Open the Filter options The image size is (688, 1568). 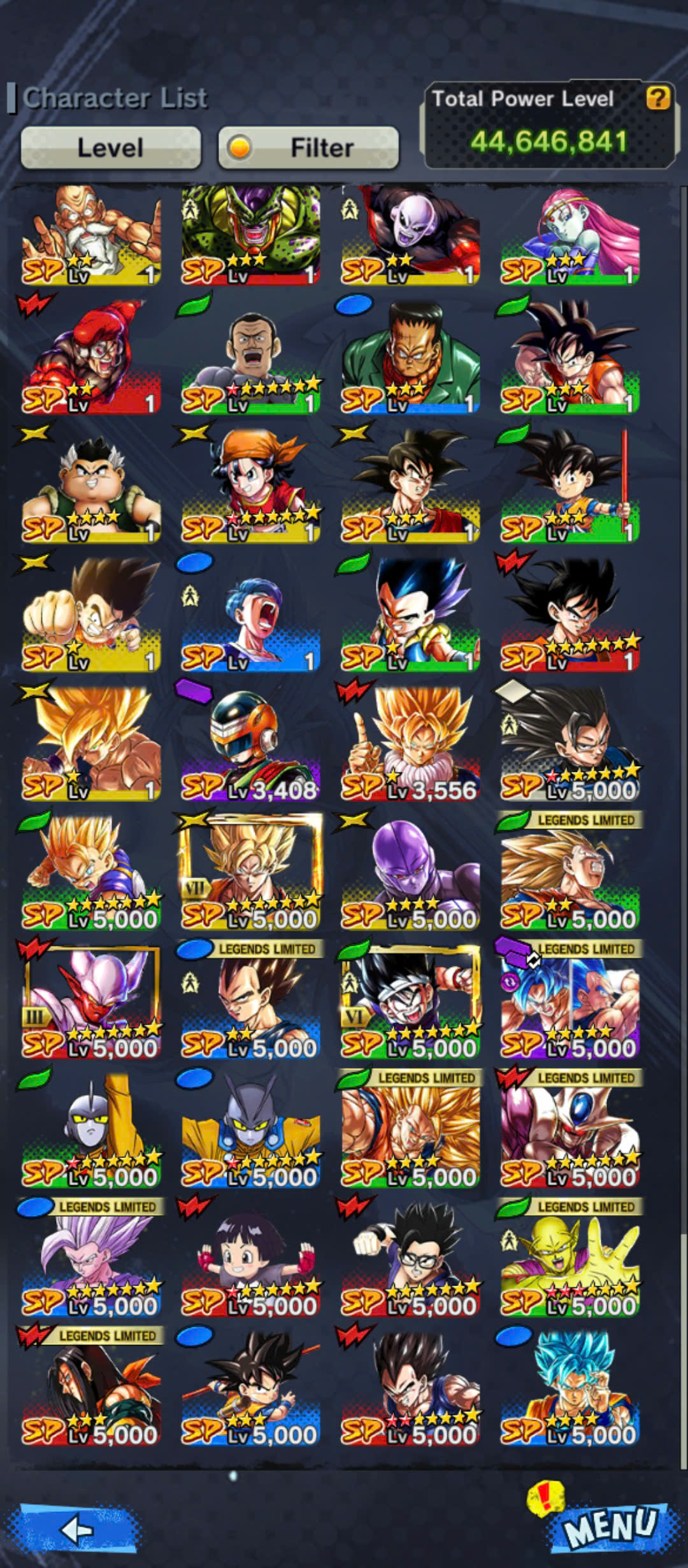tap(309, 148)
